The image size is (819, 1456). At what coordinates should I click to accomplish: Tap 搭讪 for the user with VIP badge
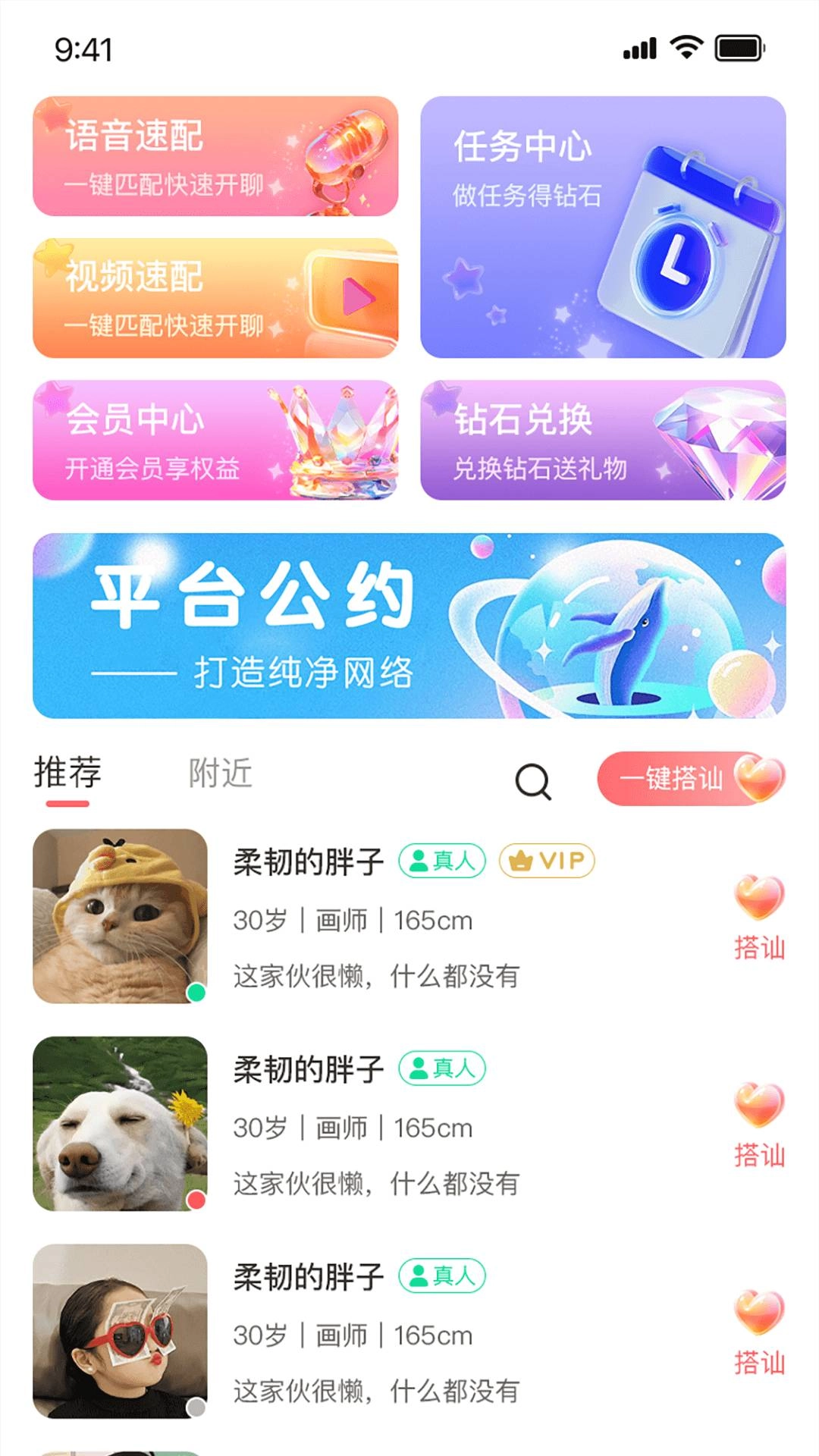(759, 918)
